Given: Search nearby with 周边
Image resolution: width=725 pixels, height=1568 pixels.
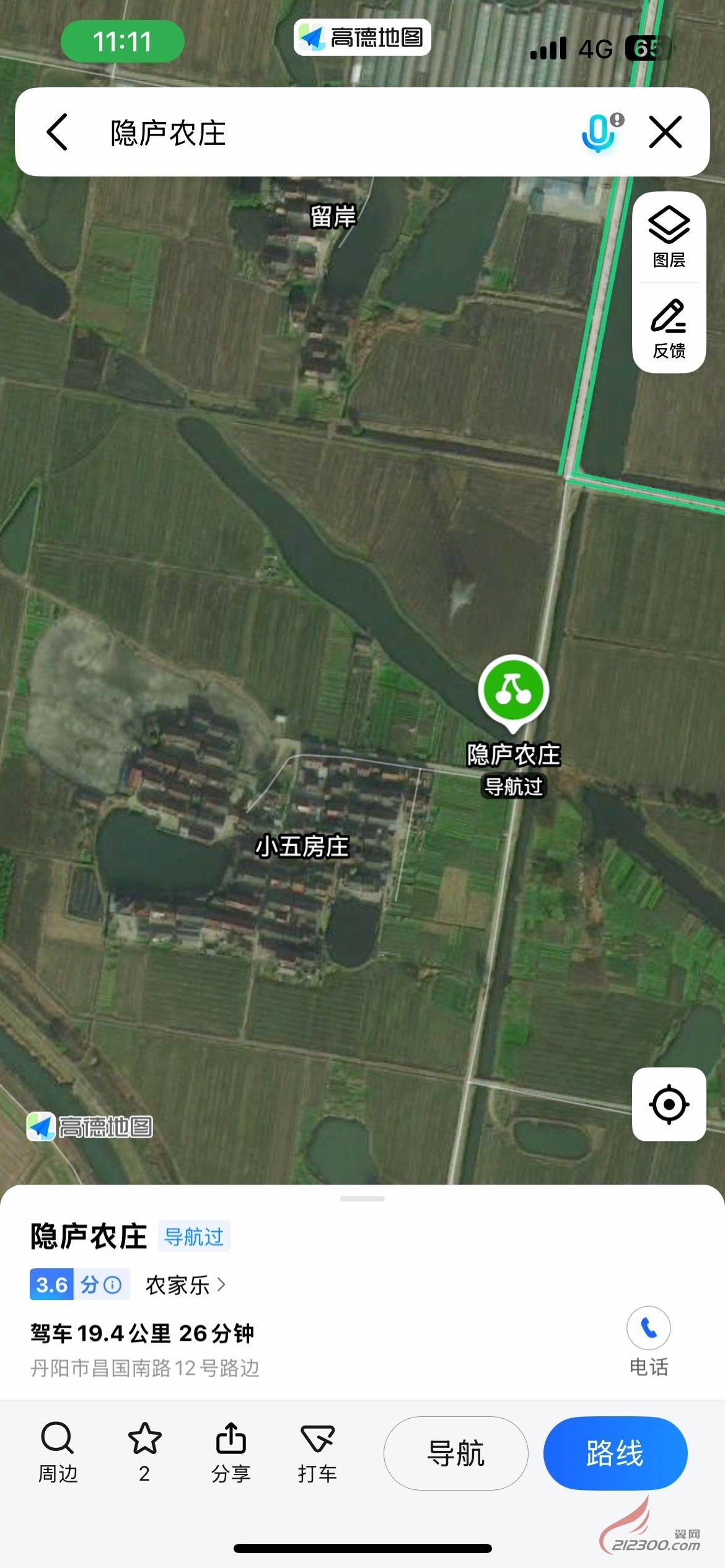Looking at the screenshot, I should point(58,1452).
